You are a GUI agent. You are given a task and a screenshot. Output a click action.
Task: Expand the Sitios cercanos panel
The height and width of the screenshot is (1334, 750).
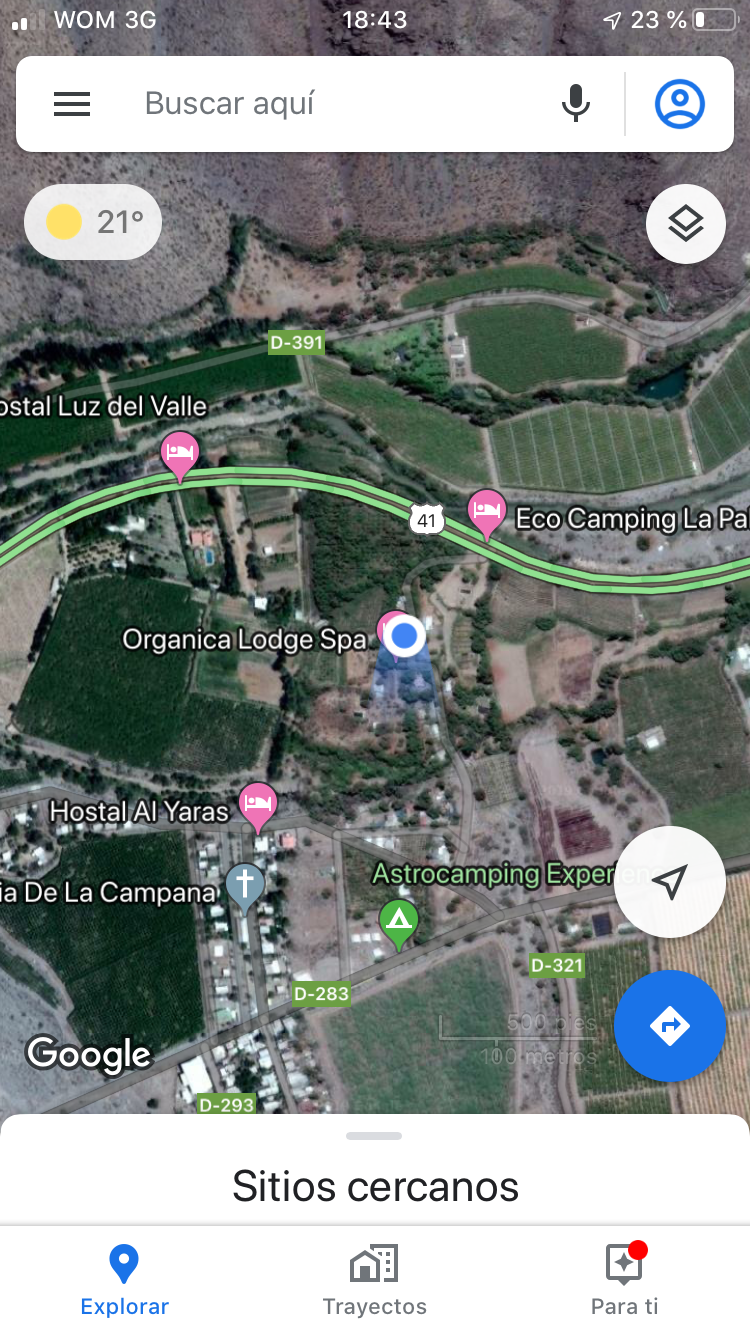point(374,1170)
